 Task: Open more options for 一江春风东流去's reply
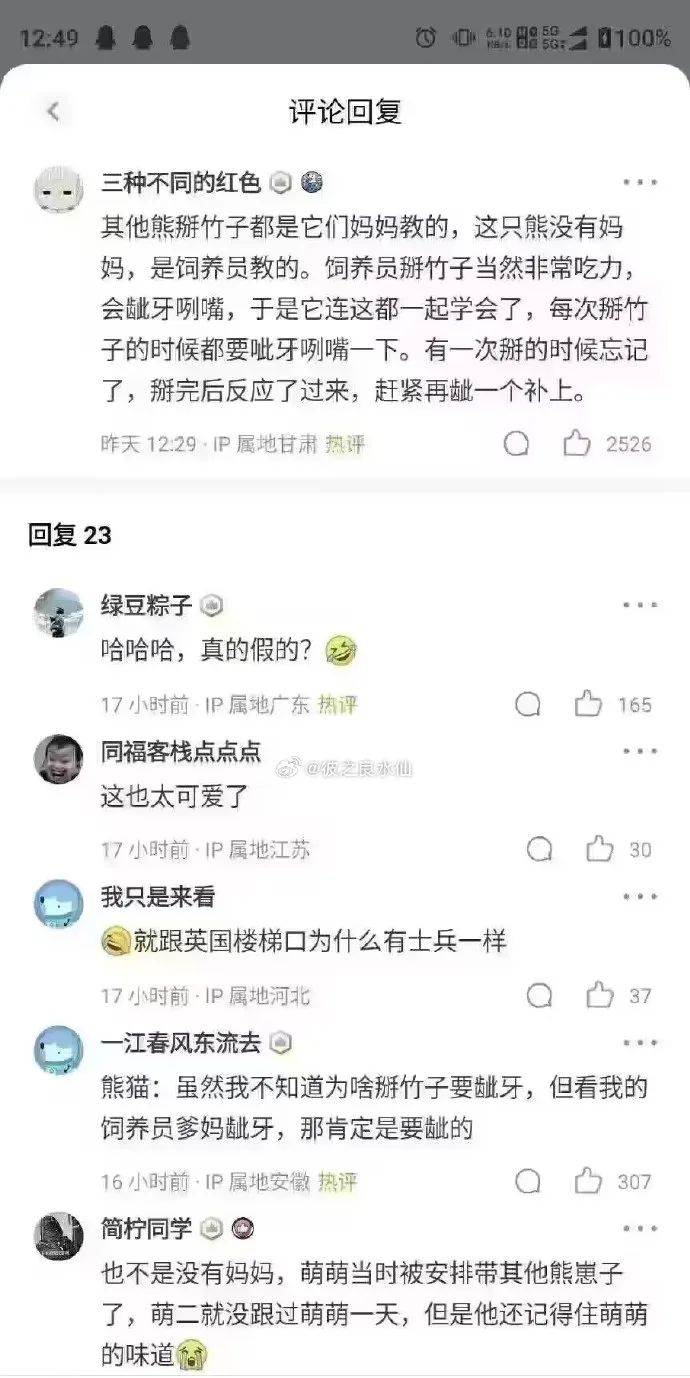639,1043
